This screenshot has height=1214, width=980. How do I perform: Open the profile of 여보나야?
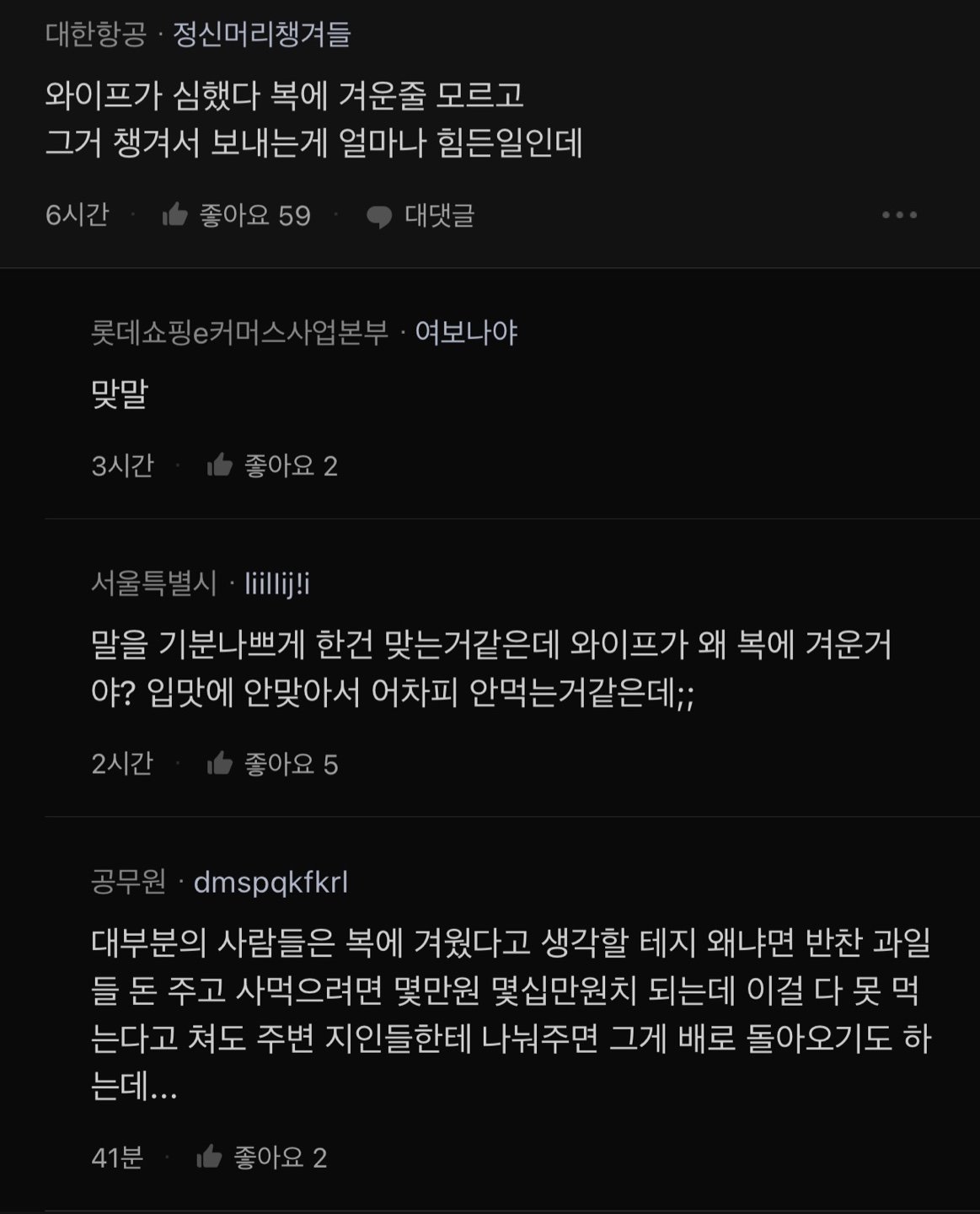point(466,332)
